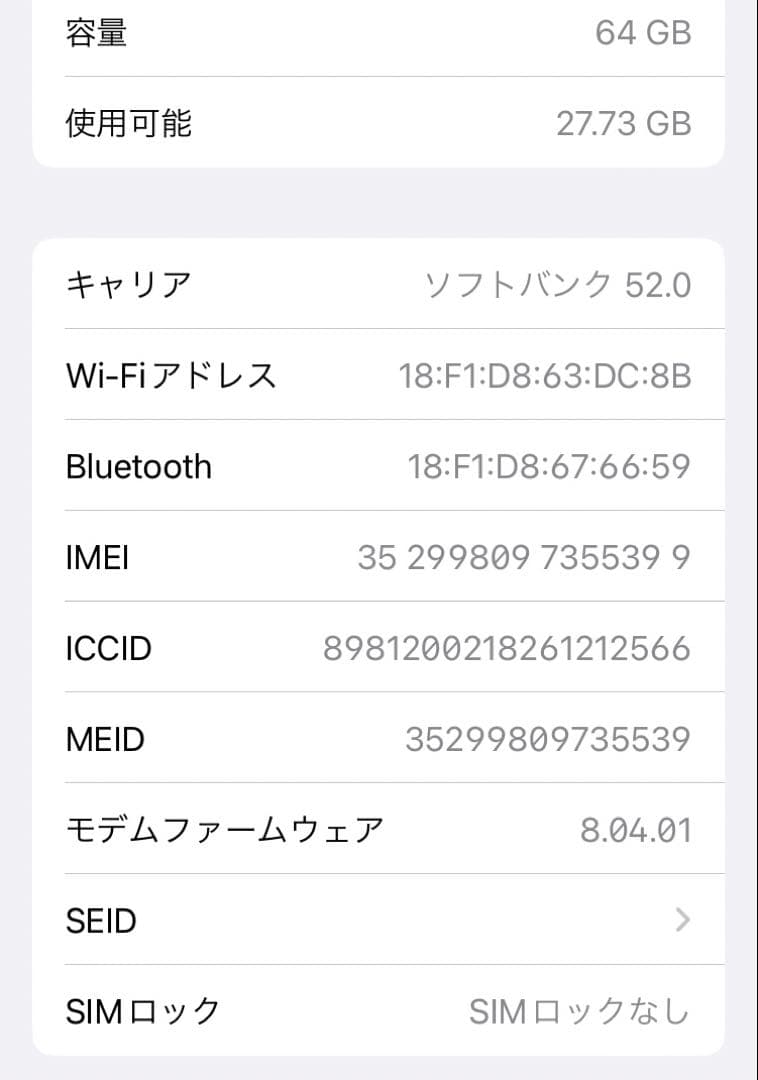758x1080 pixels.
Task: Tap the SIMロック row
Action: coord(379,1011)
